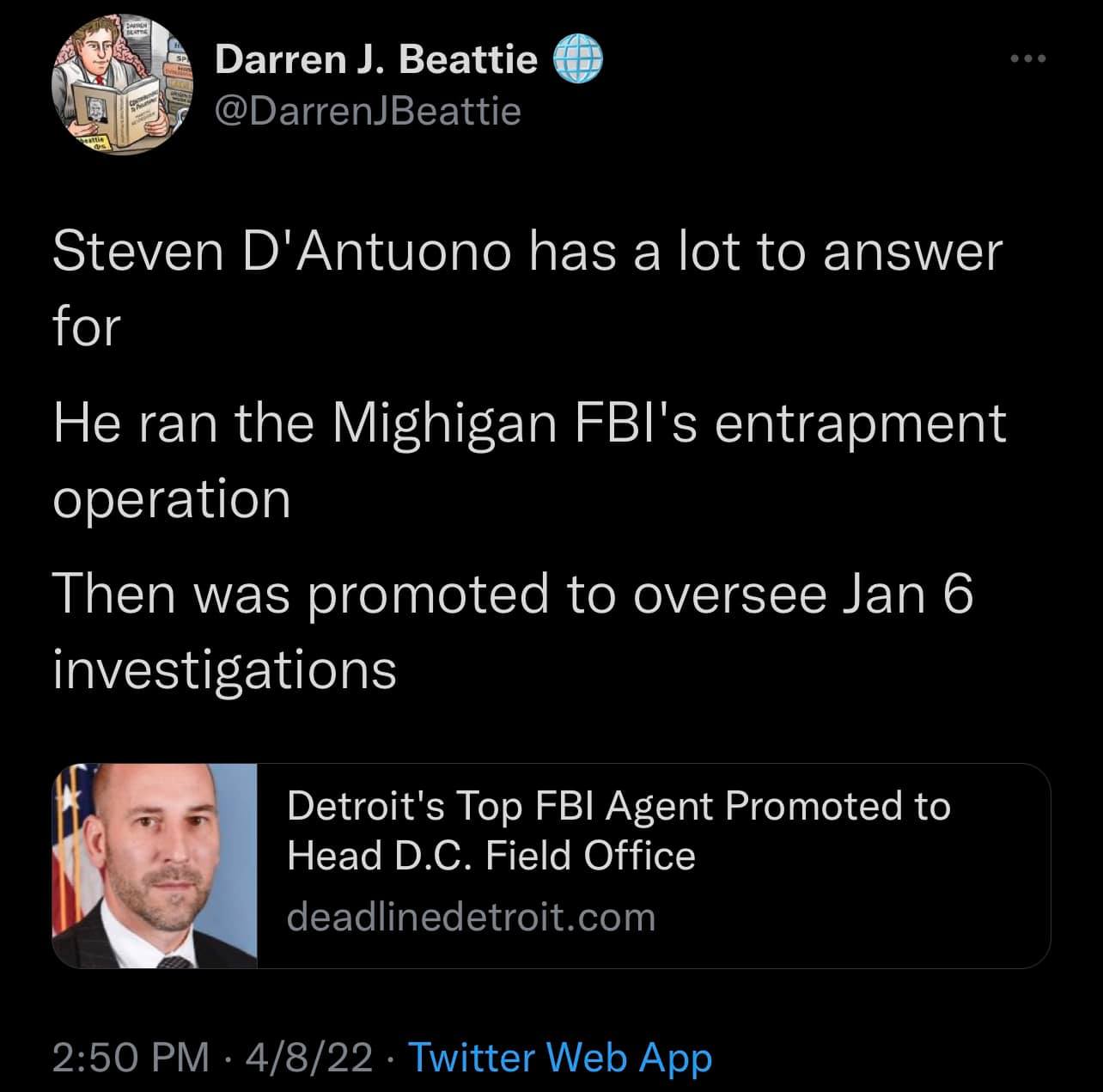Open the tweet's three-dot overflow menu
The width and height of the screenshot is (1103, 1092).
tap(1028, 59)
